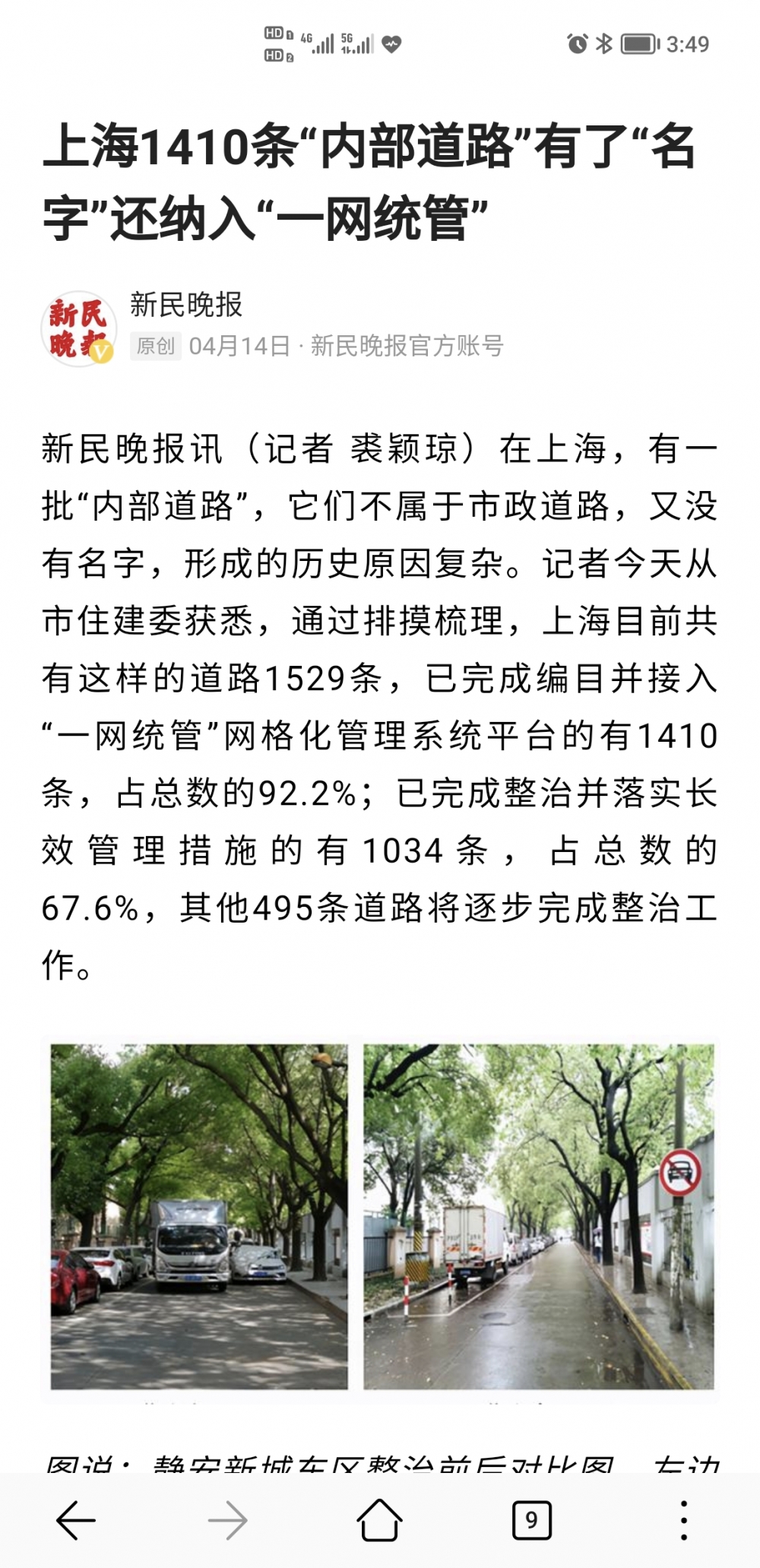760x1568 pixels.
Task: View the 静安新城 before-and-after comparison image
Action: pos(380,1216)
